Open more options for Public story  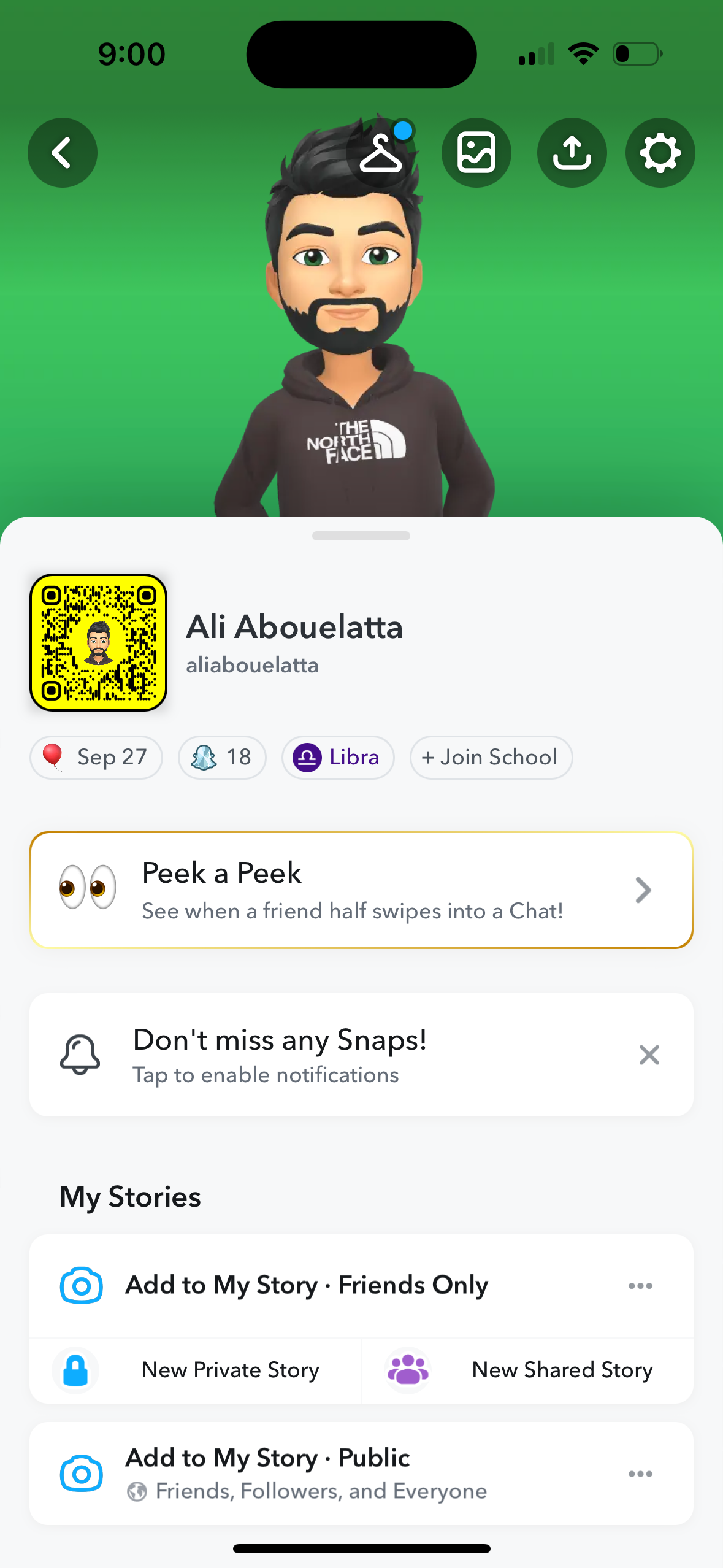(x=640, y=1474)
